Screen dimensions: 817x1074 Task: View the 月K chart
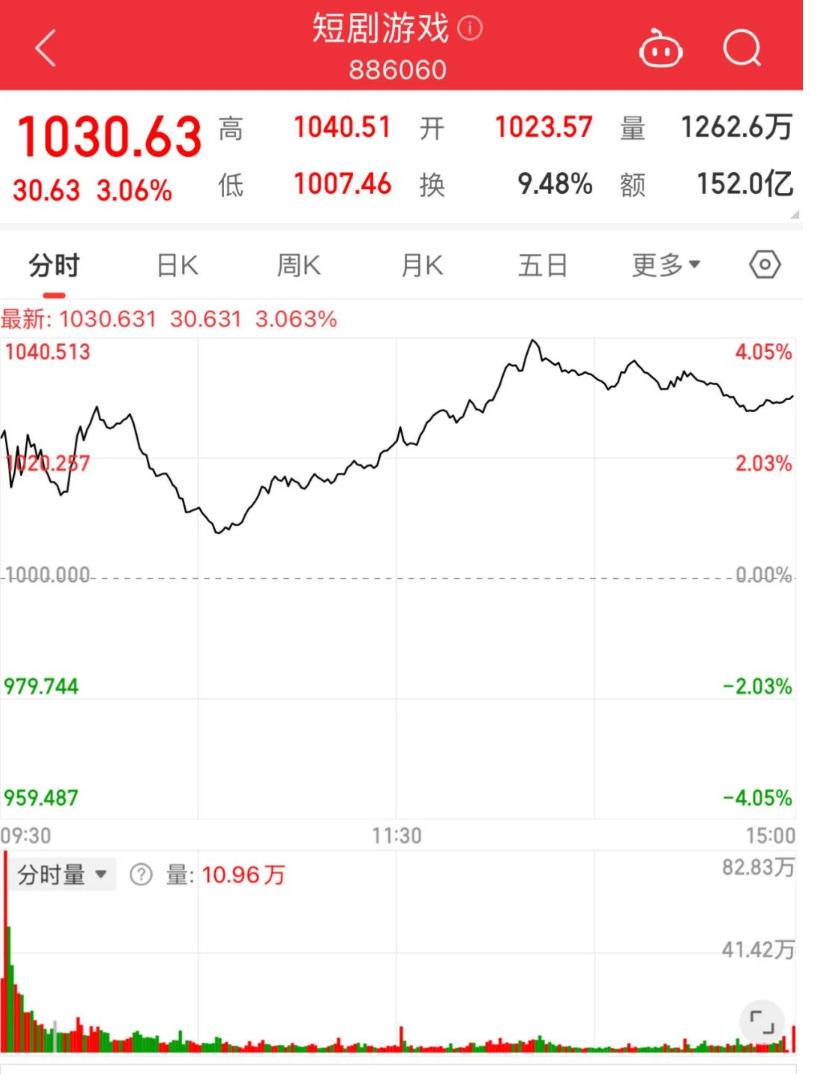pyautogui.click(x=421, y=265)
